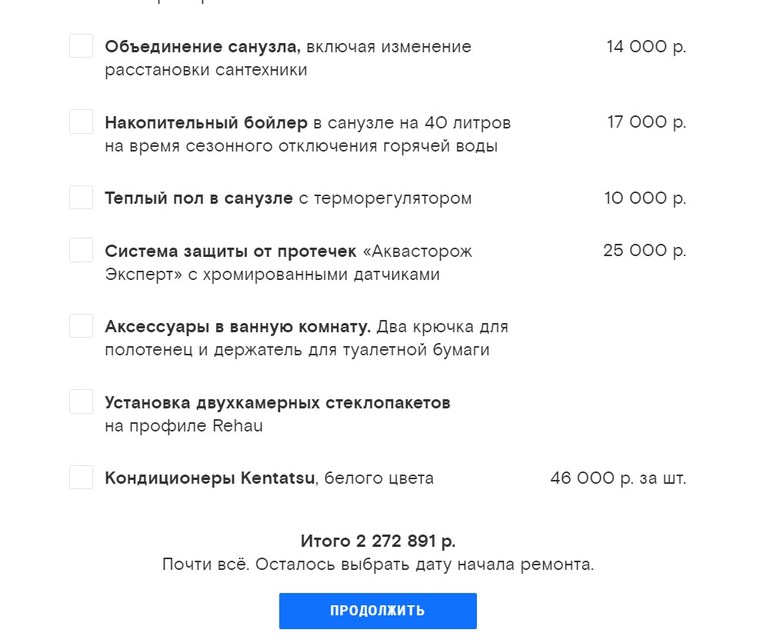Add Аксессуары в ванную комнату option
The height and width of the screenshot is (643, 770).
81,326
